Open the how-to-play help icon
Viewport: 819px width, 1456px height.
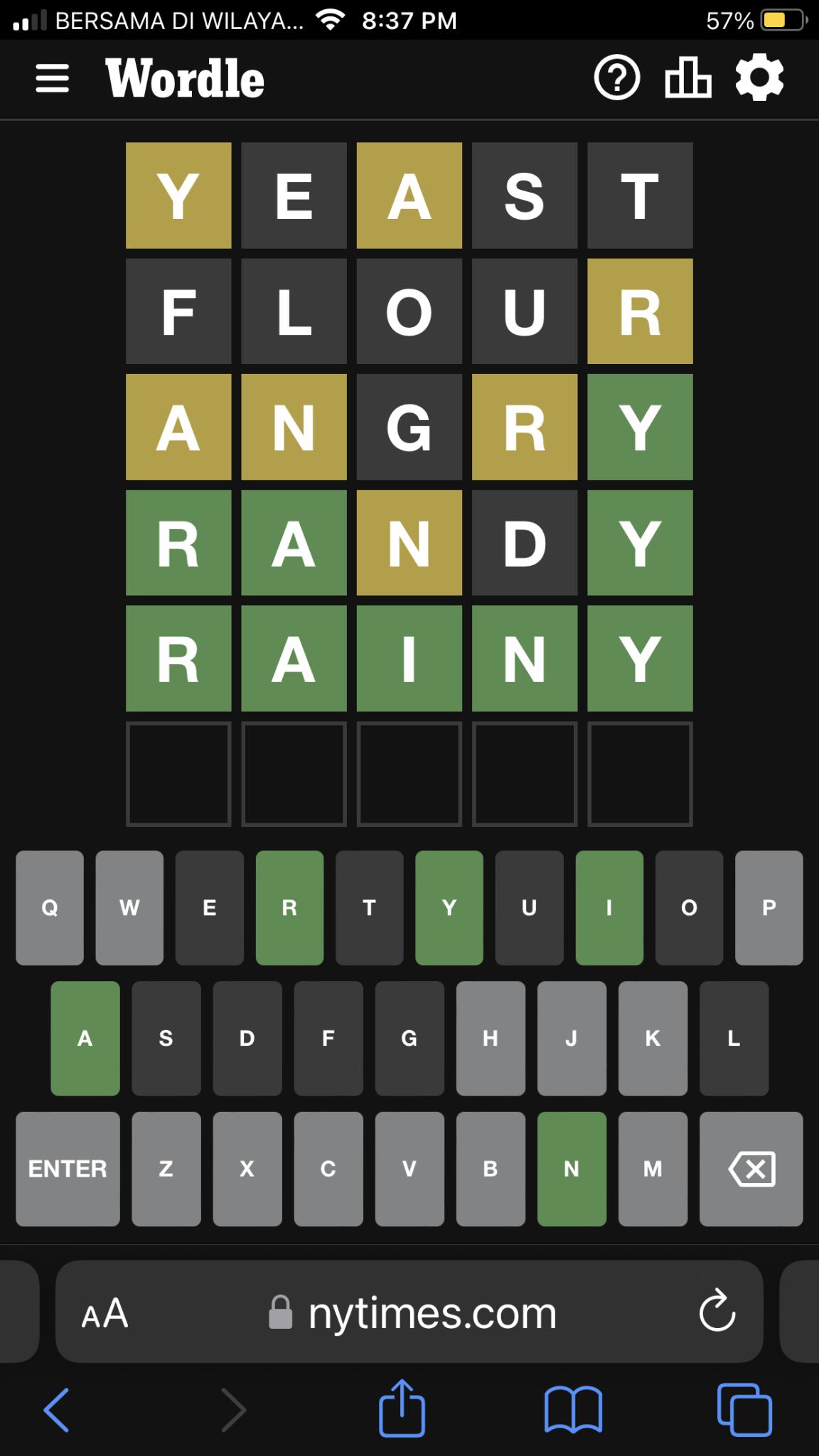coord(617,78)
